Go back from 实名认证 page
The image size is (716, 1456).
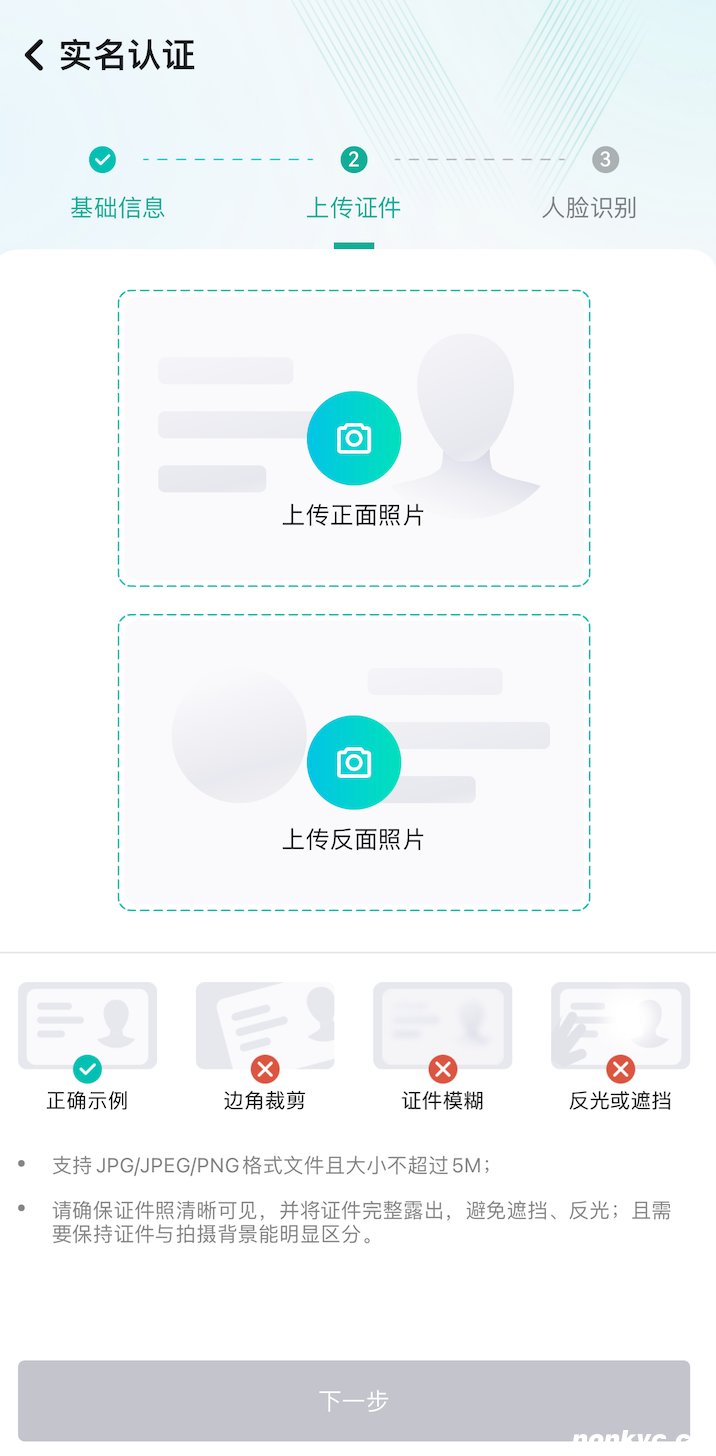(x=34, y=55)
